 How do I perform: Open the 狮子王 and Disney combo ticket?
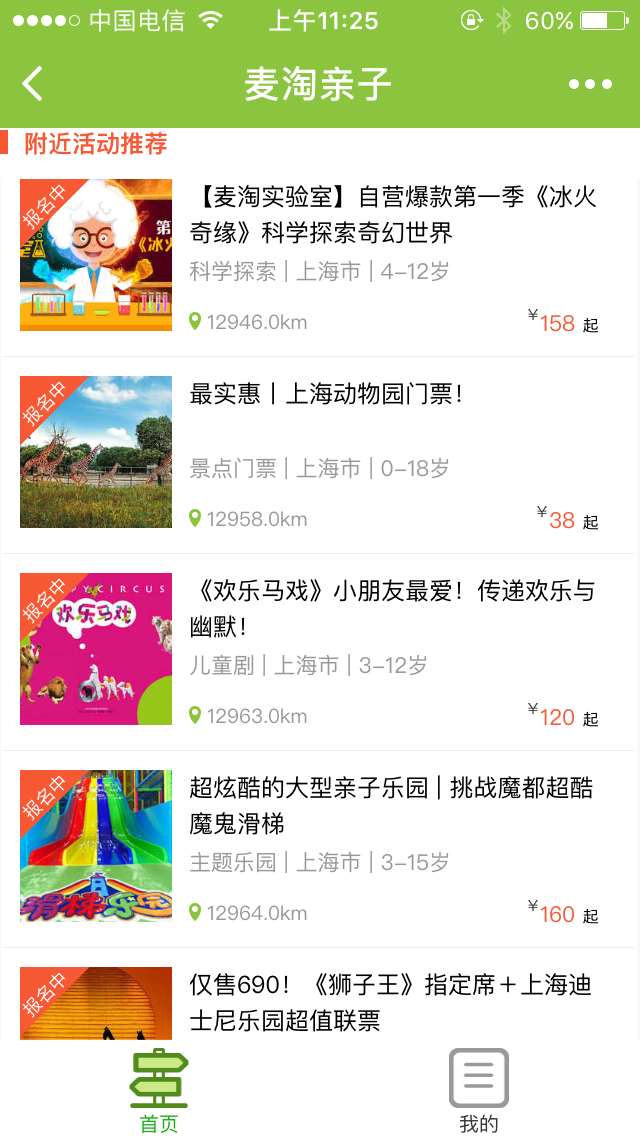[x=392, y=1002]
